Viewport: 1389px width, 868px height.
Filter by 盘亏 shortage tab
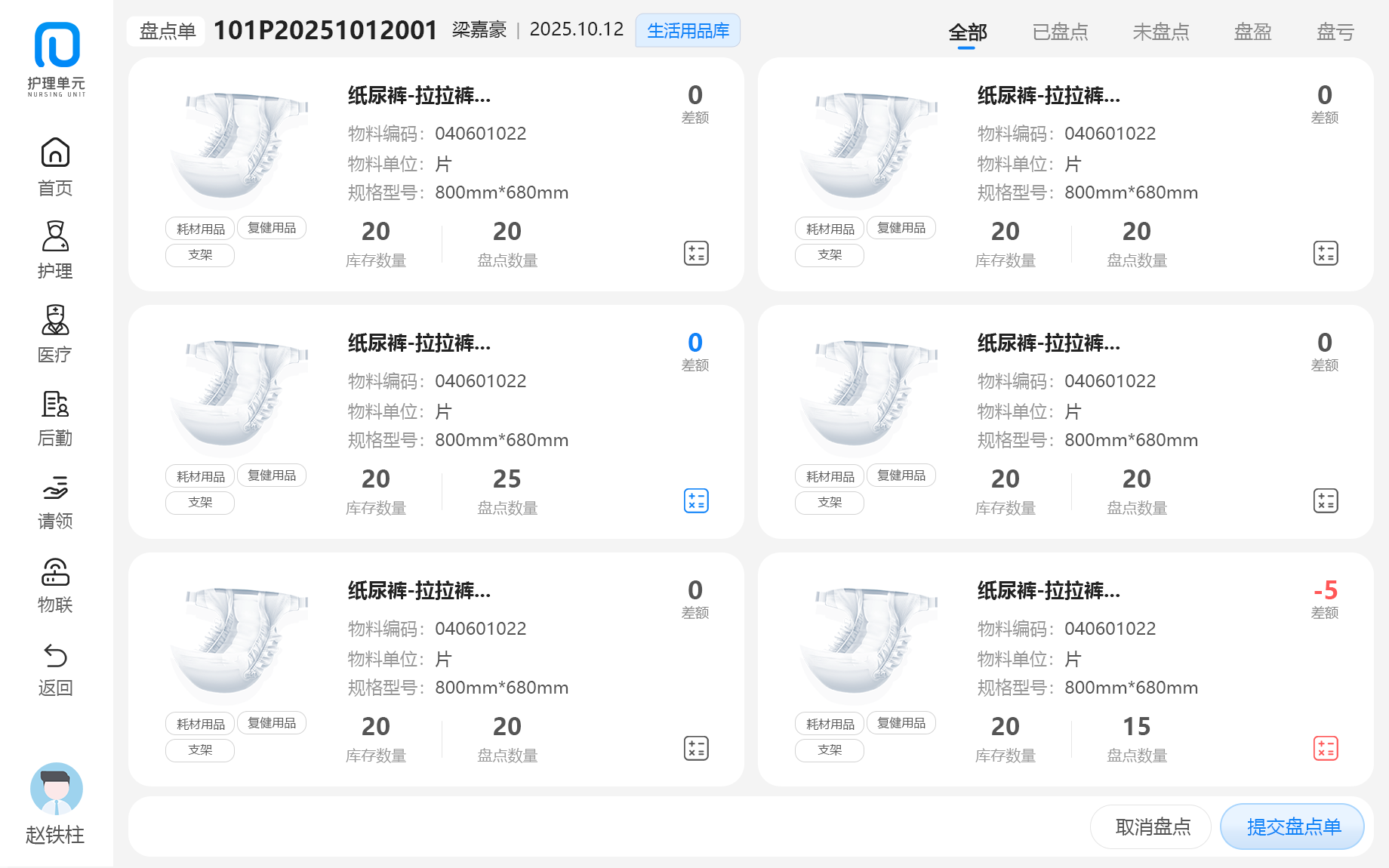point(1335,32)
